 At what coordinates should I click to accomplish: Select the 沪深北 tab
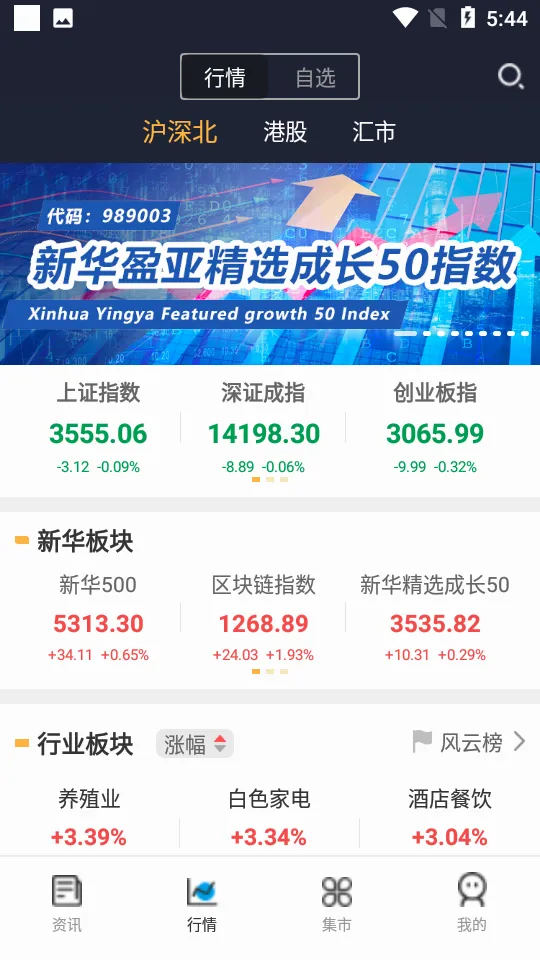coord(180,132)
